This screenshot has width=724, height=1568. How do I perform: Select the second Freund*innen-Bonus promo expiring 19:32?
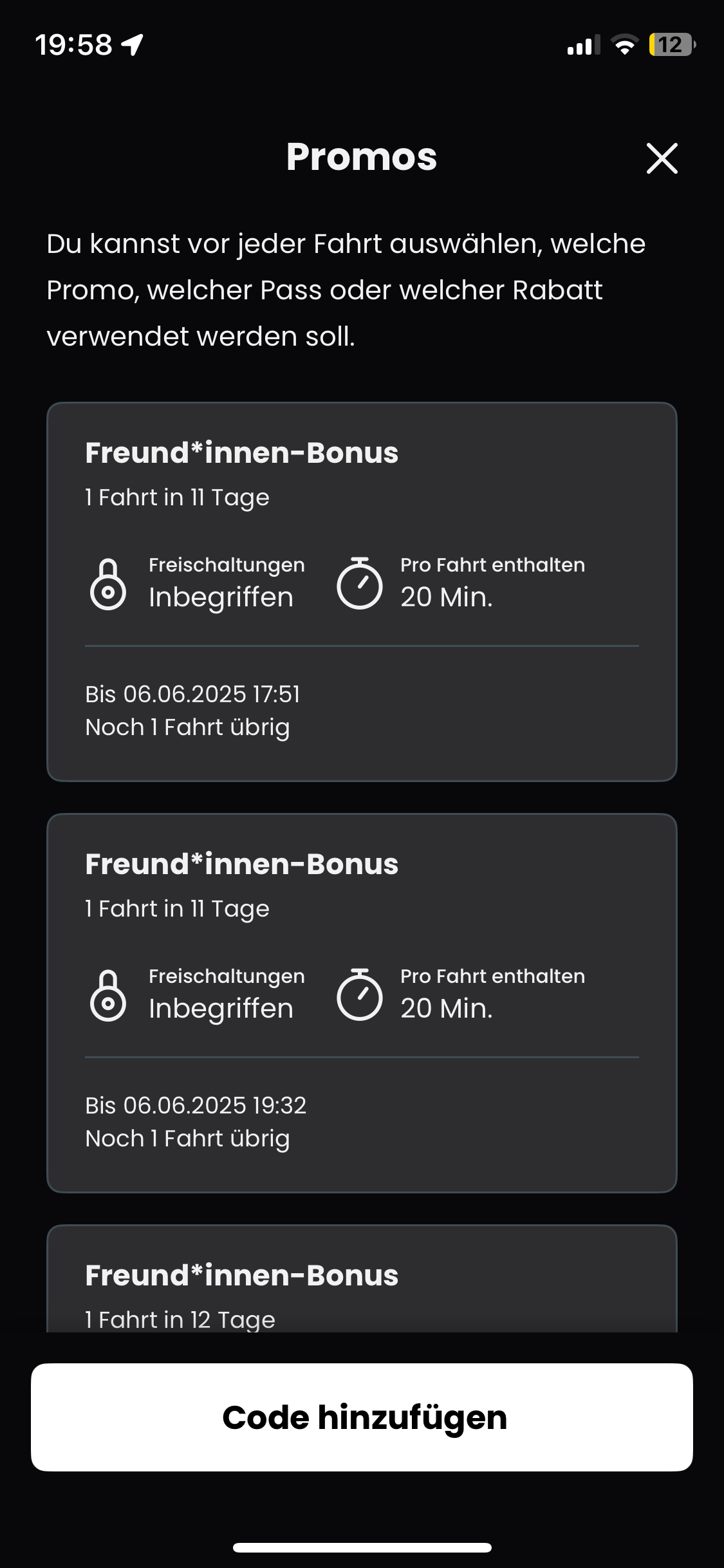point(362,1001)
